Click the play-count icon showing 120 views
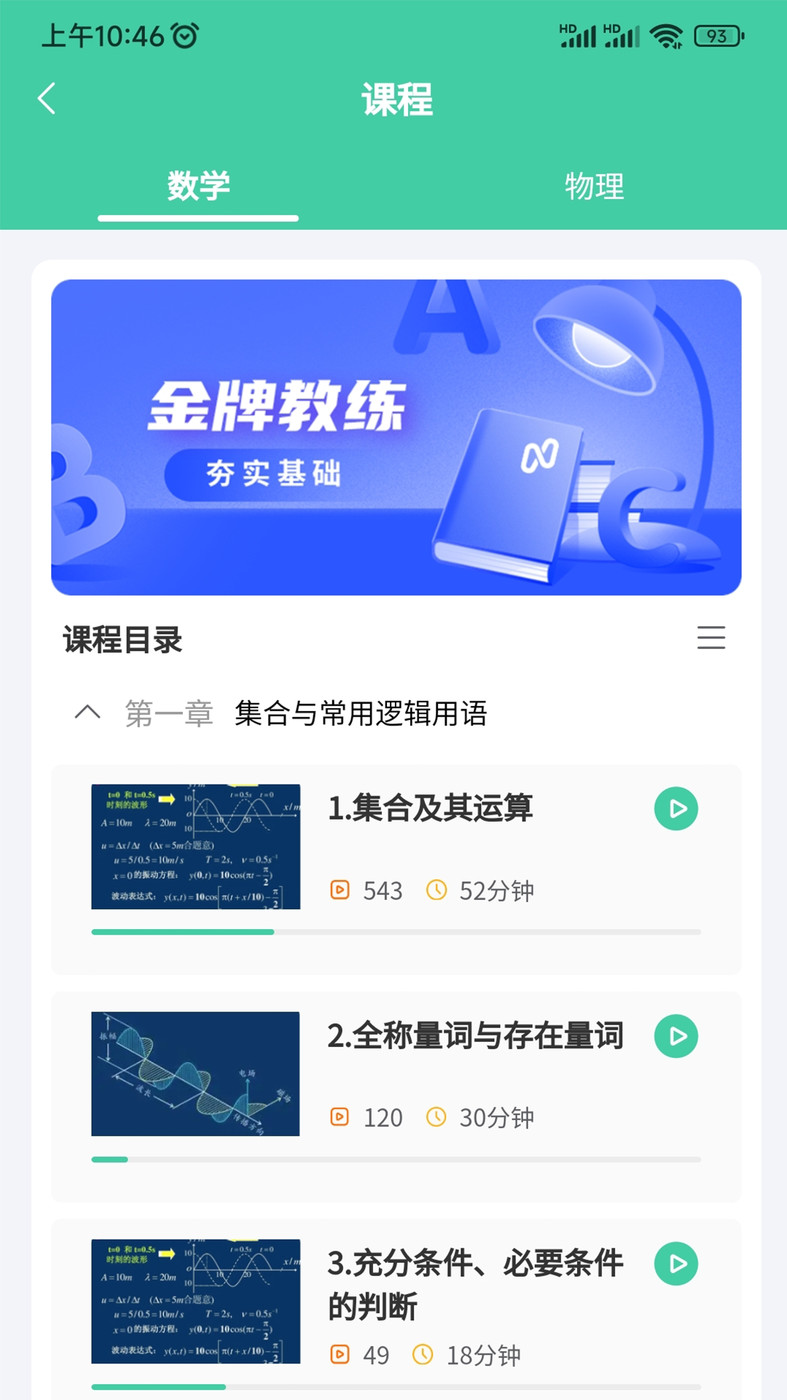Screen dimensions: 787x1400 pos(340,1117)
